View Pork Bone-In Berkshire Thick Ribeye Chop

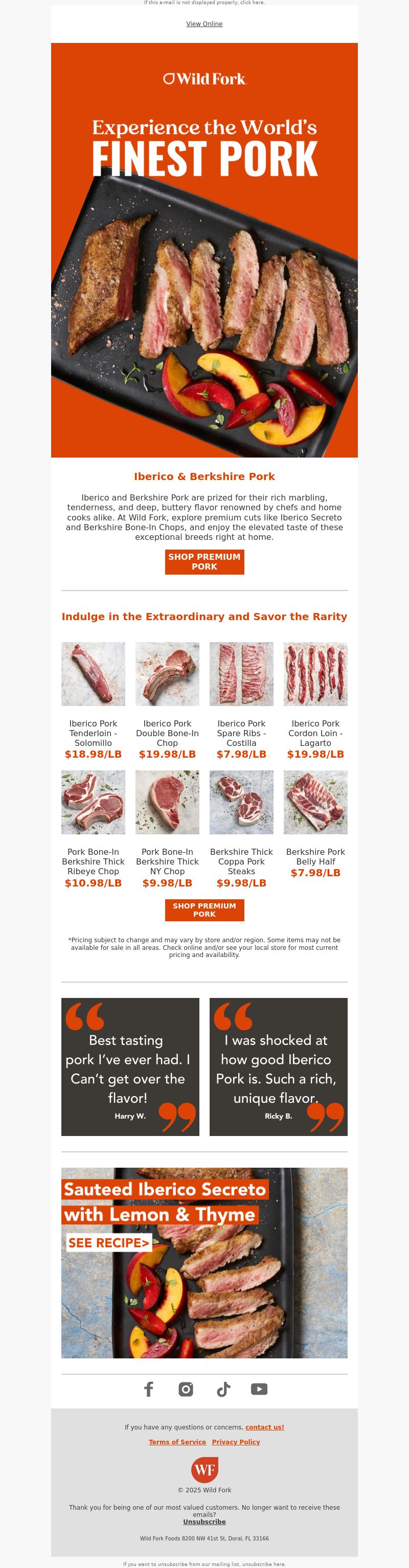point(93,802)
